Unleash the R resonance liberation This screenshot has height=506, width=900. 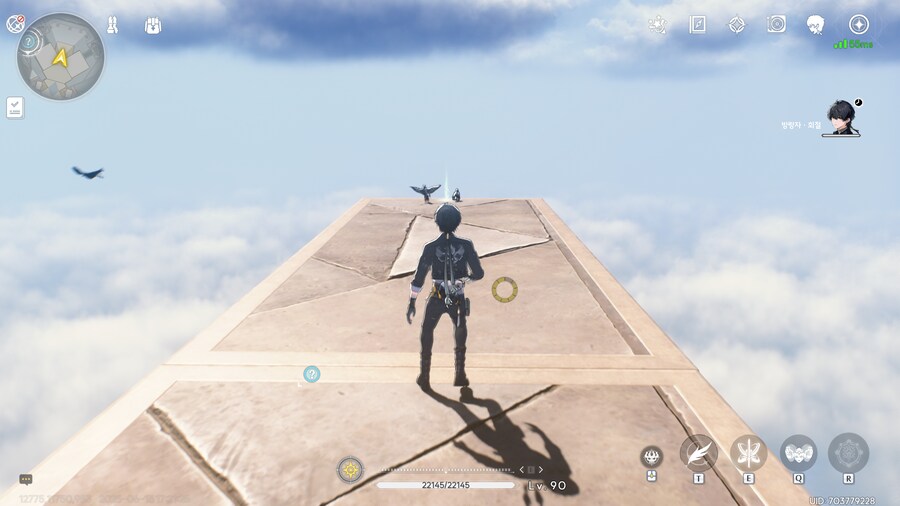coord(848,453)
